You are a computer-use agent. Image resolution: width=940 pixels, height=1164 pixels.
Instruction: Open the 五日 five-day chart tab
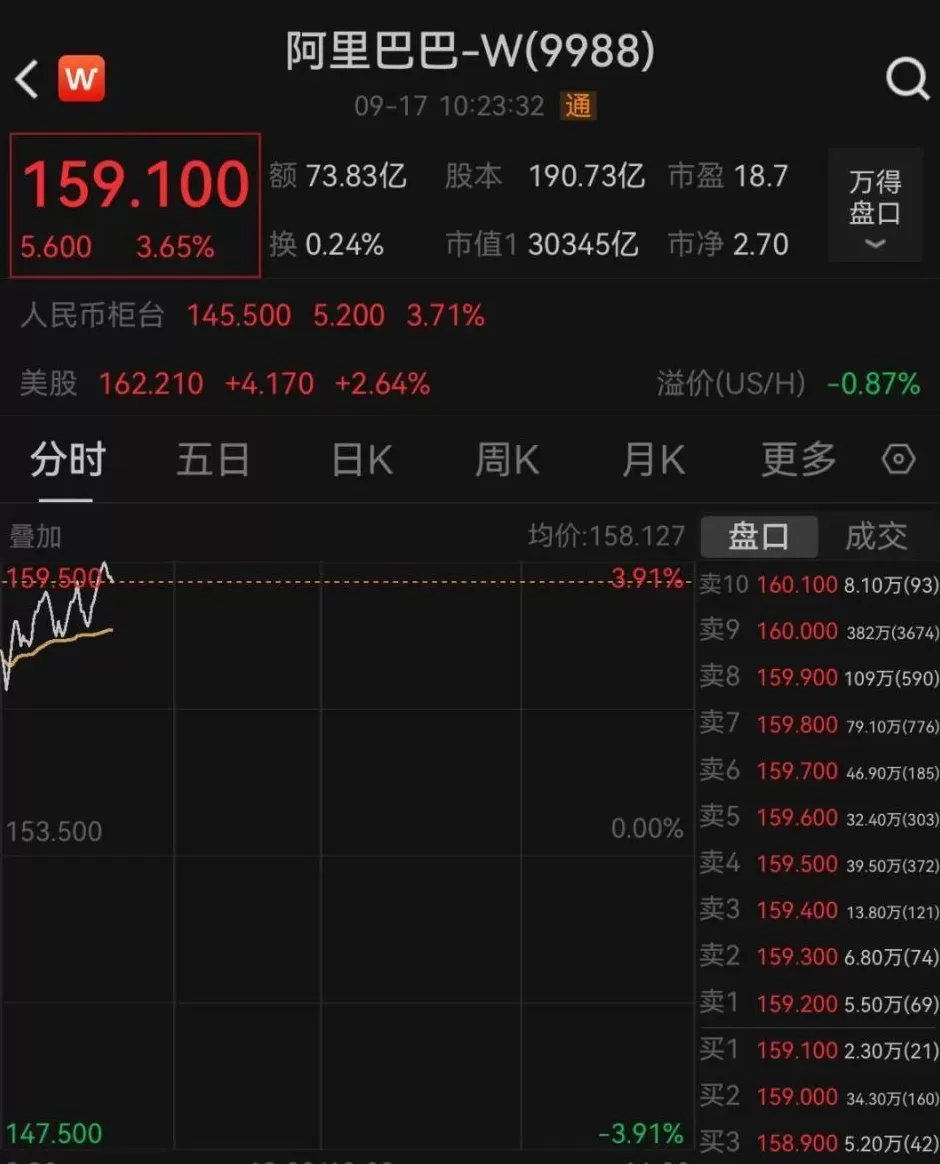212,459
